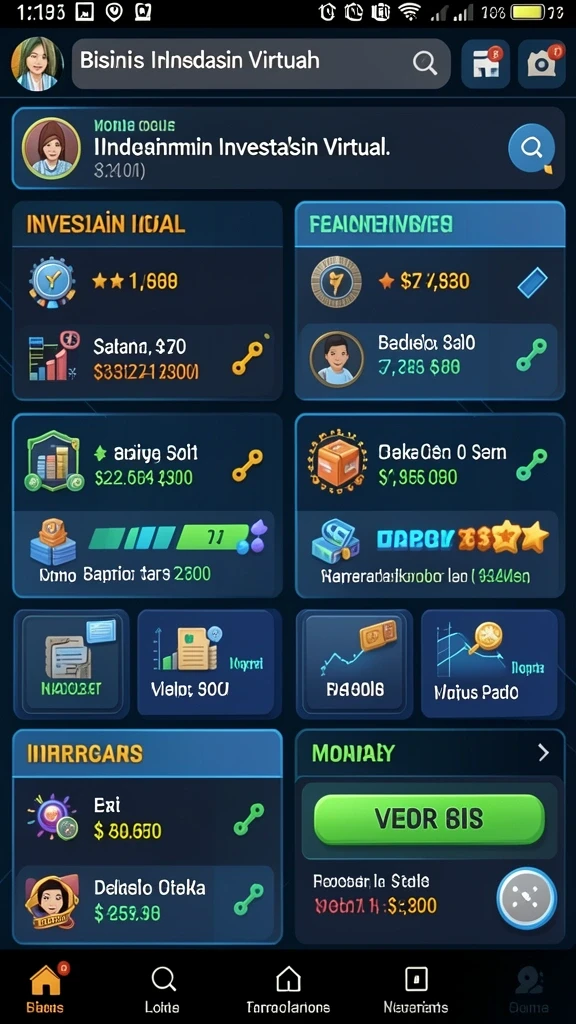576x1024 pixels.
Task: Open the Bisinis Irinsdasin Virtuah search field
Action: [261, 63]
